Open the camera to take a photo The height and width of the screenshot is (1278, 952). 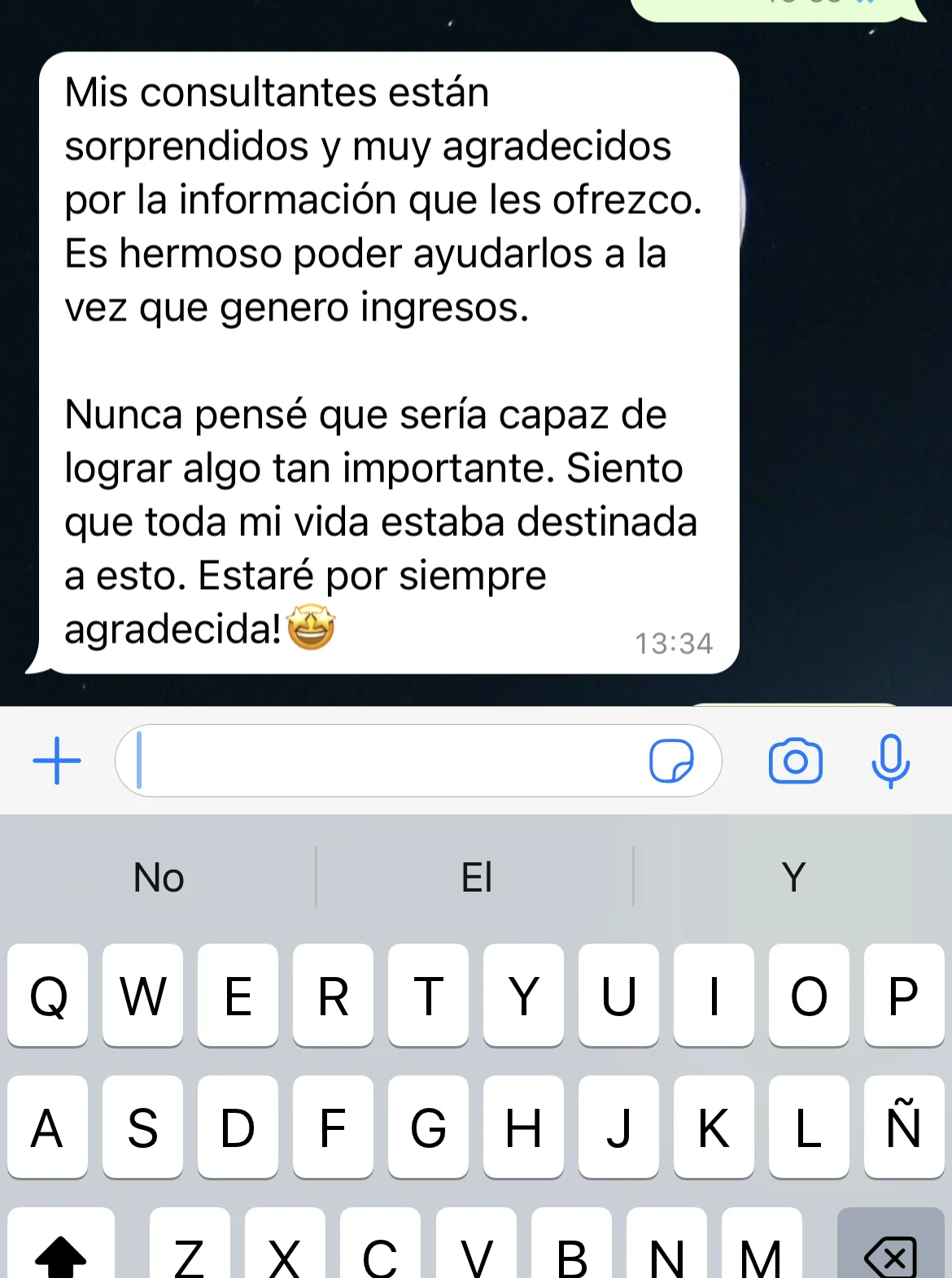(795, 761)
